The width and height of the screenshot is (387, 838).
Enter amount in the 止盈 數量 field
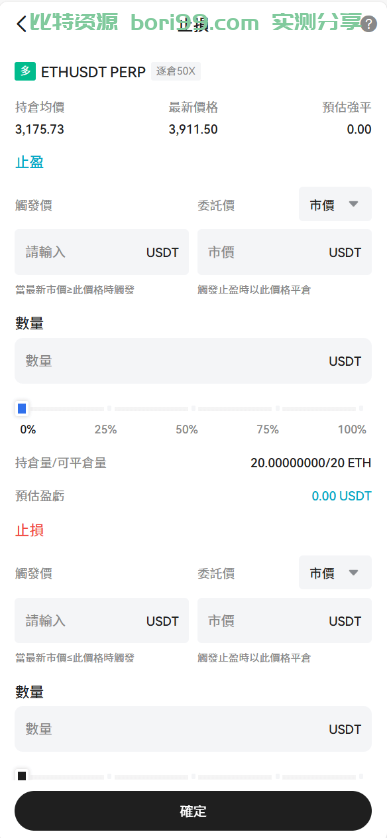(193, 361)
